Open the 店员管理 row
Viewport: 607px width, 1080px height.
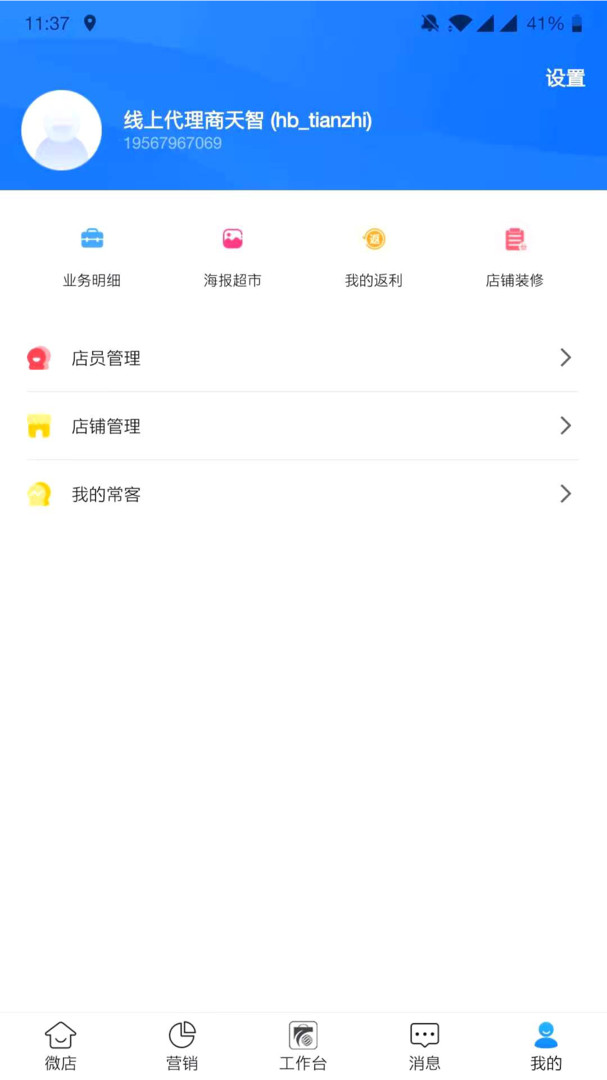tap(302, 358)
